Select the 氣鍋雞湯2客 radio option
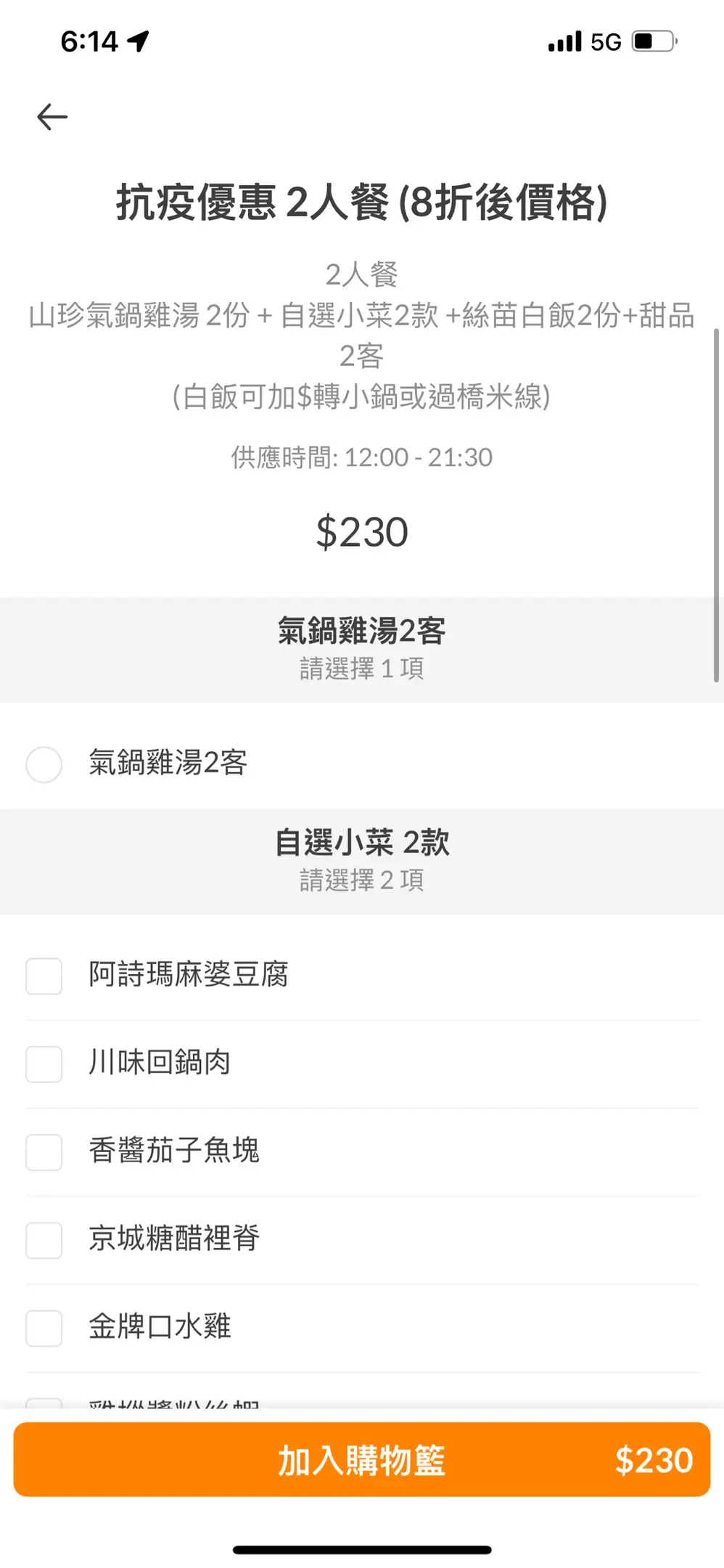The width and height of the screenshot is (724, 1568). tap(44, 764)
